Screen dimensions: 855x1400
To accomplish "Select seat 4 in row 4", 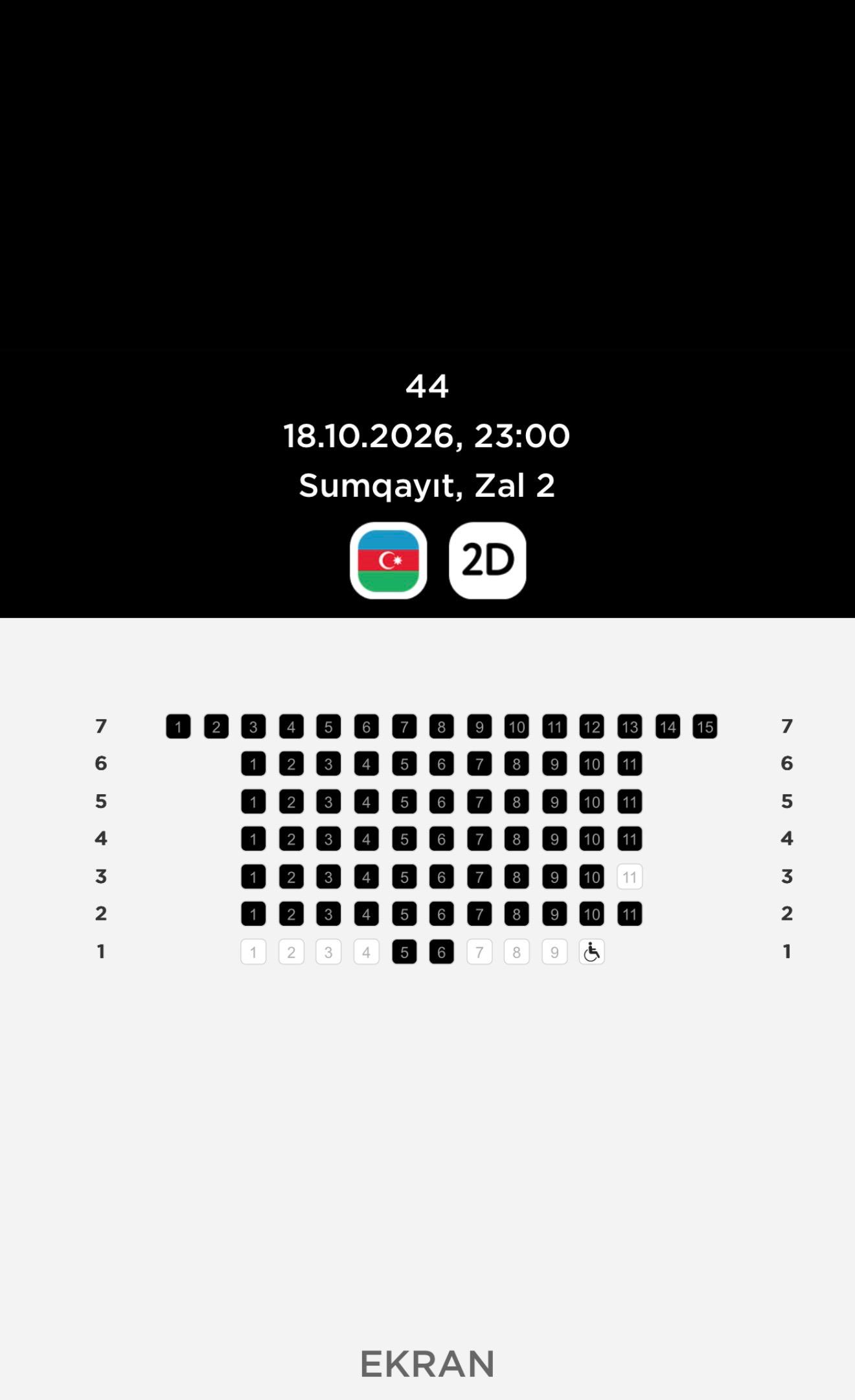I will coord(367,839).
